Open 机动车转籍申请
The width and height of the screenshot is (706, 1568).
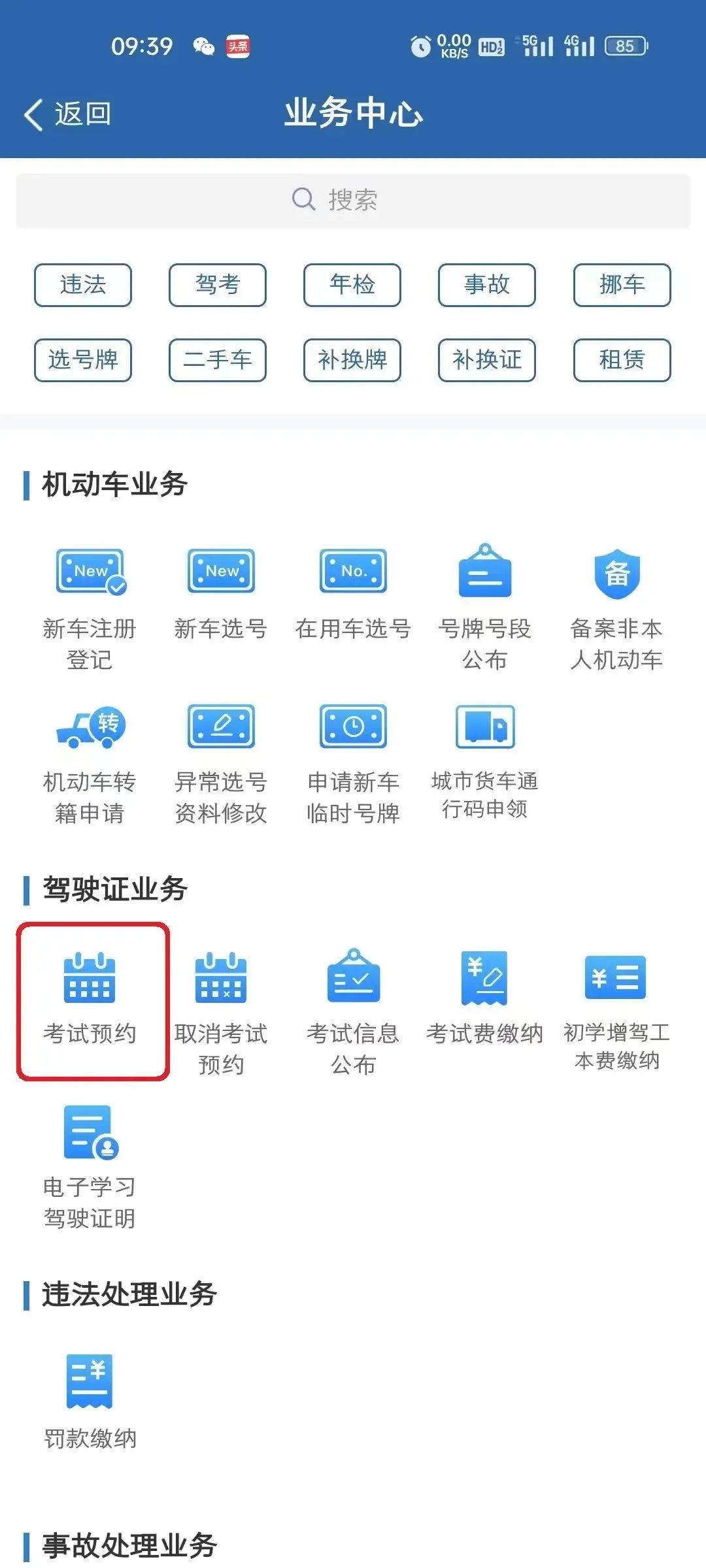pos(90,761)
